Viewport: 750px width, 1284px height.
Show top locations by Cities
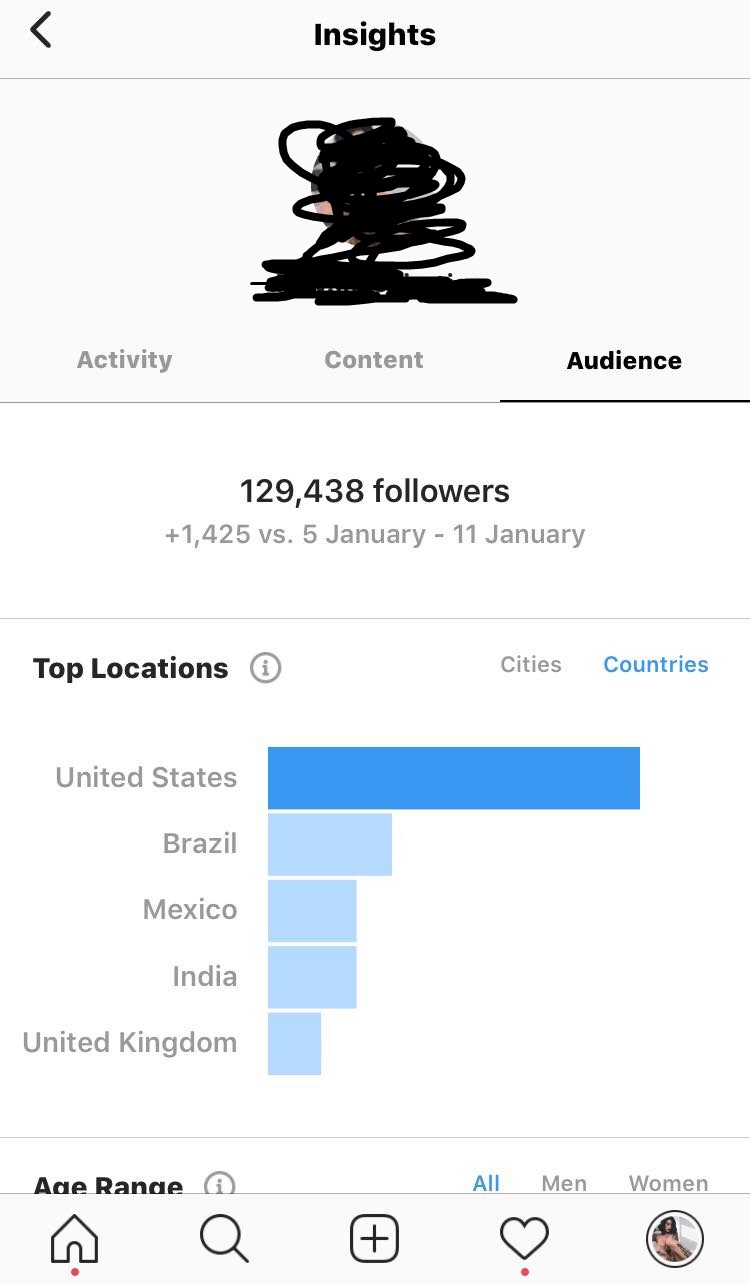[x=531, y=665]
